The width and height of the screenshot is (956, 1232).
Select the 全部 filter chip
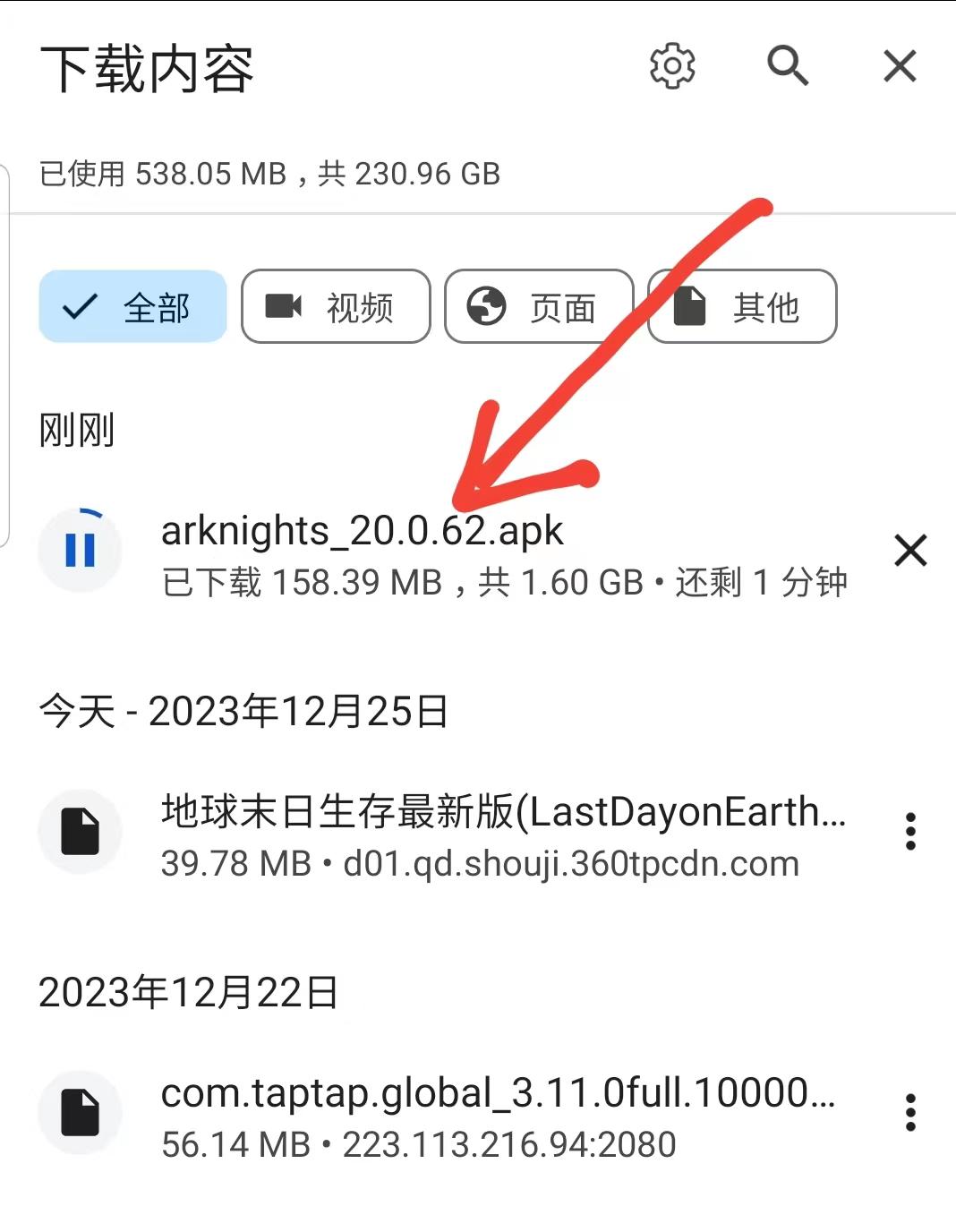132,306
